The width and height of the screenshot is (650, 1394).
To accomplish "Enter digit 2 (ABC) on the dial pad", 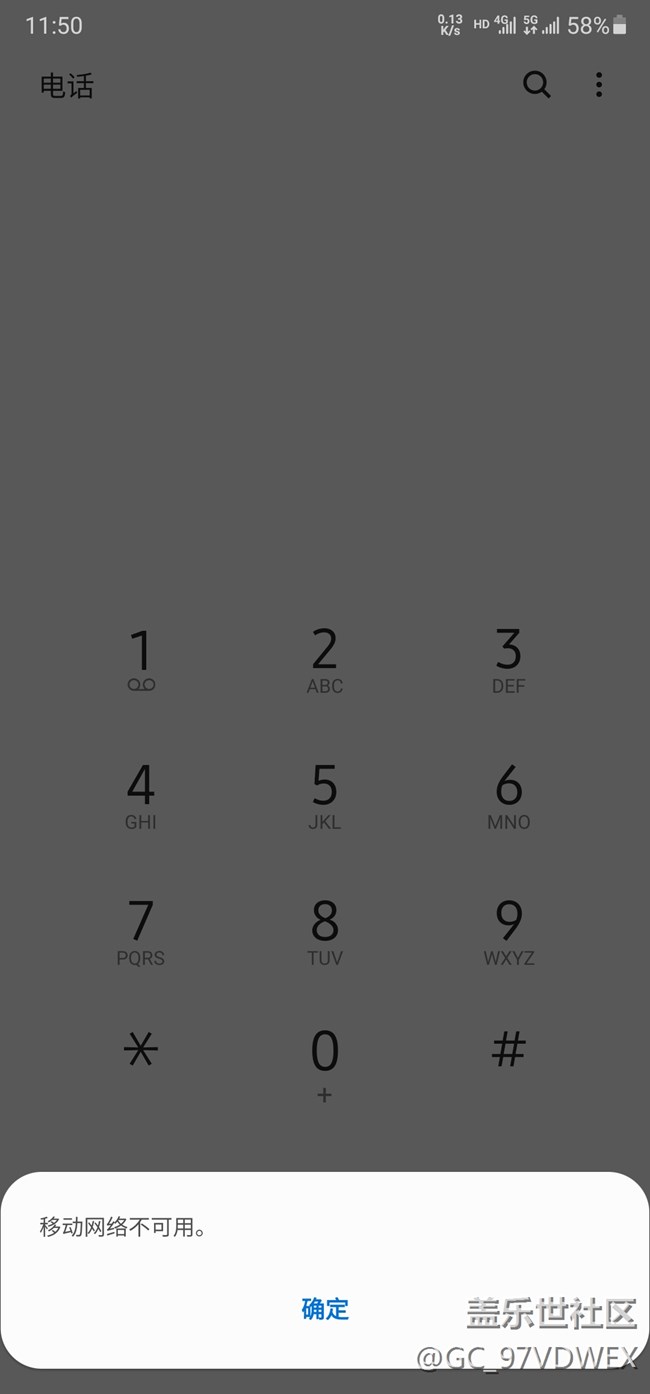I will point(325,660).
